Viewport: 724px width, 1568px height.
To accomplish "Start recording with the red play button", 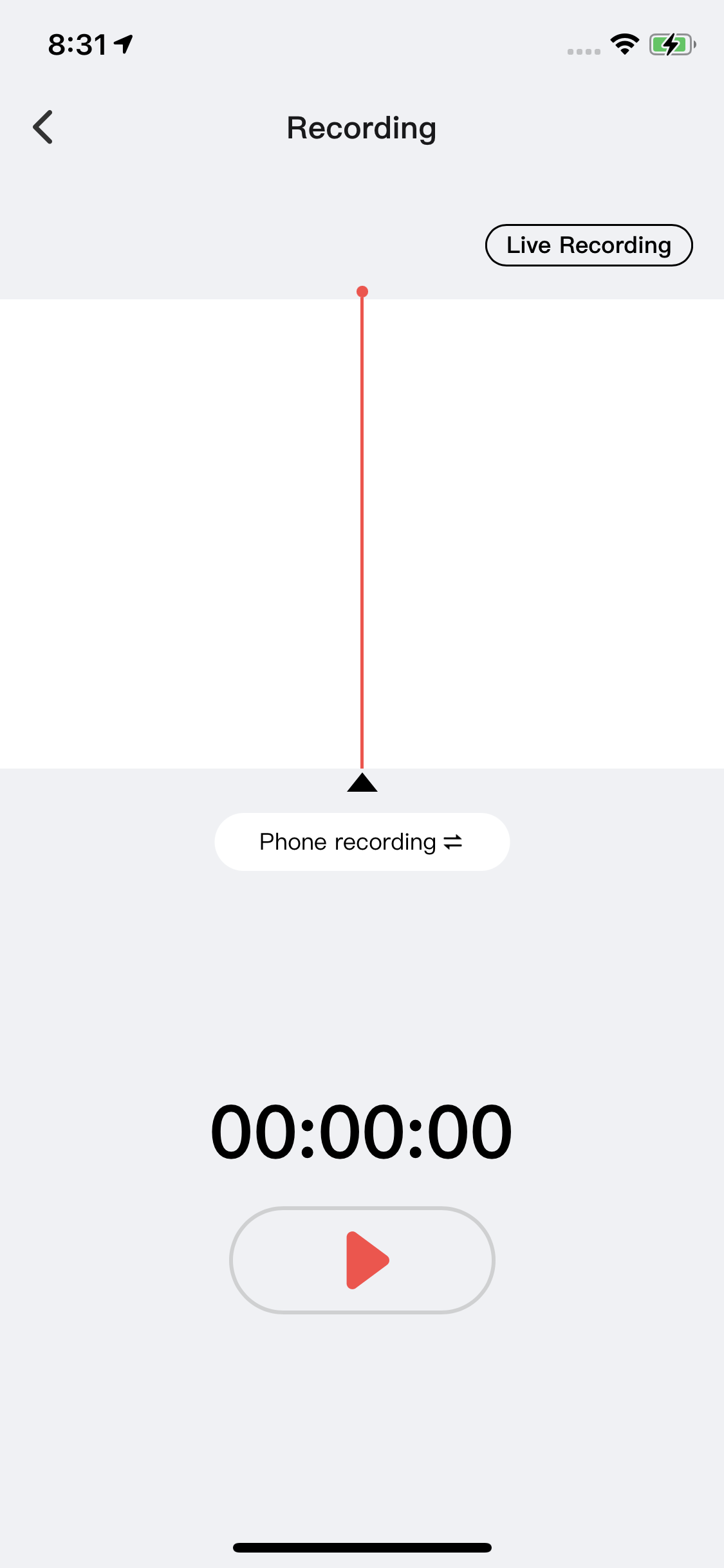I will pos(362,1260).
